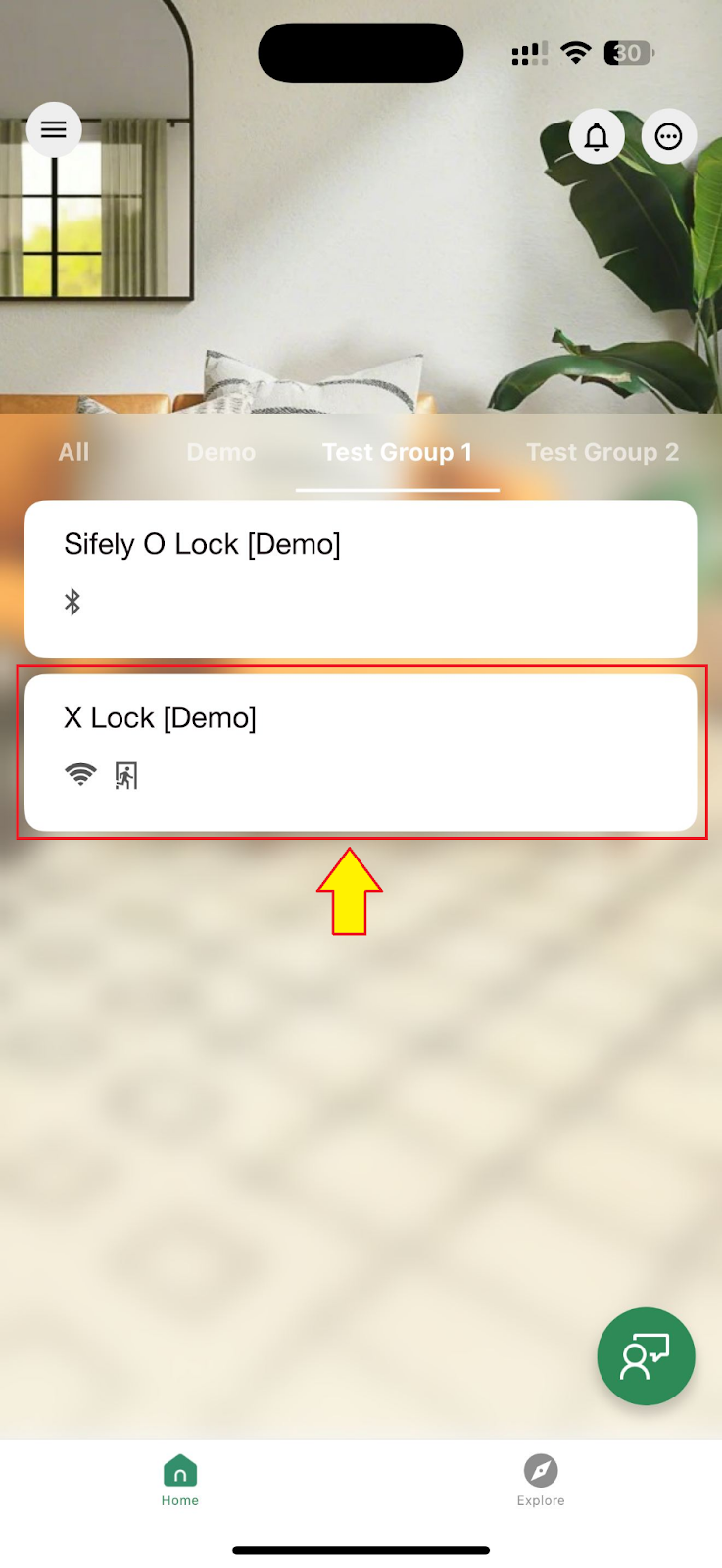This screenshot has height=1568, width=722.
Task: Switch to the Demo tab
Action: (221, 452)
